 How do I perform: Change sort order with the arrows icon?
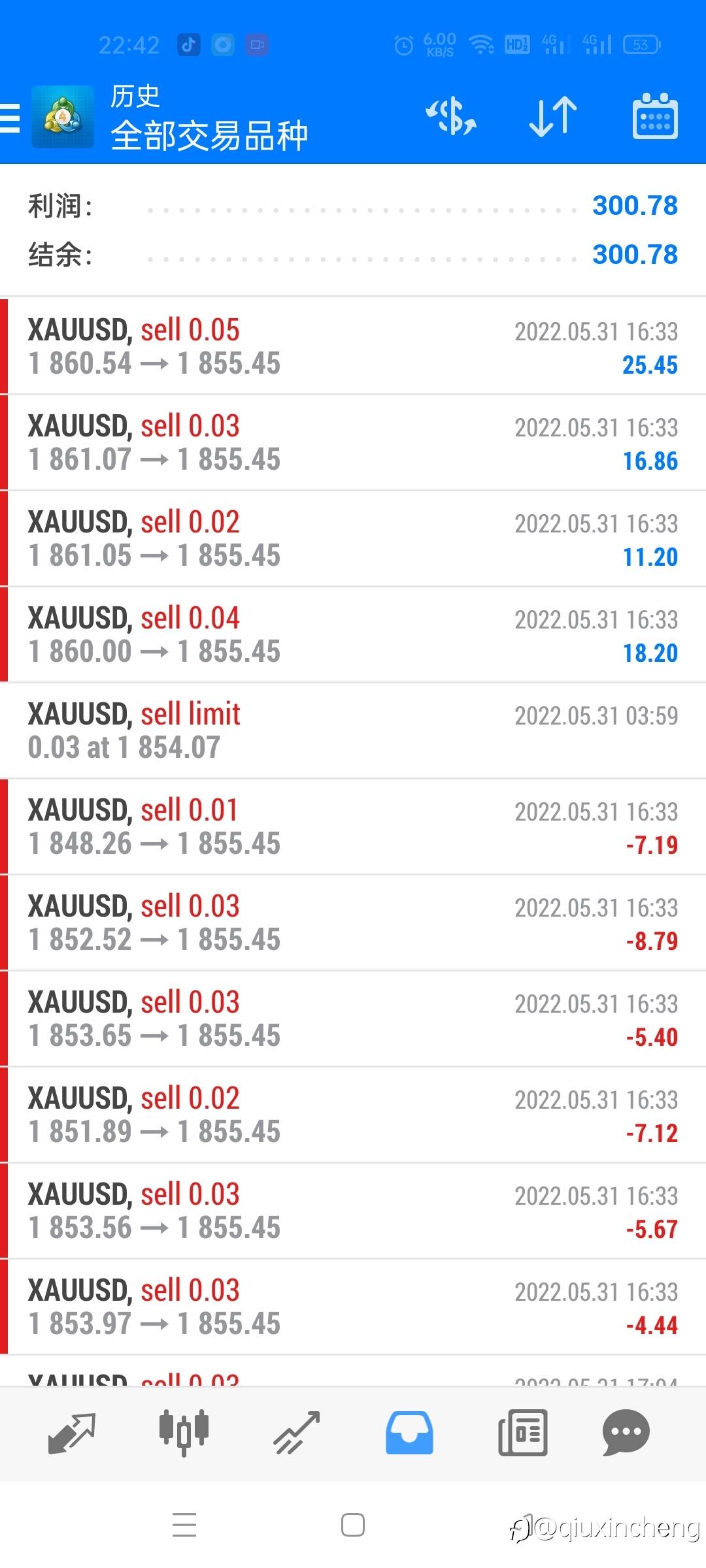553,117
